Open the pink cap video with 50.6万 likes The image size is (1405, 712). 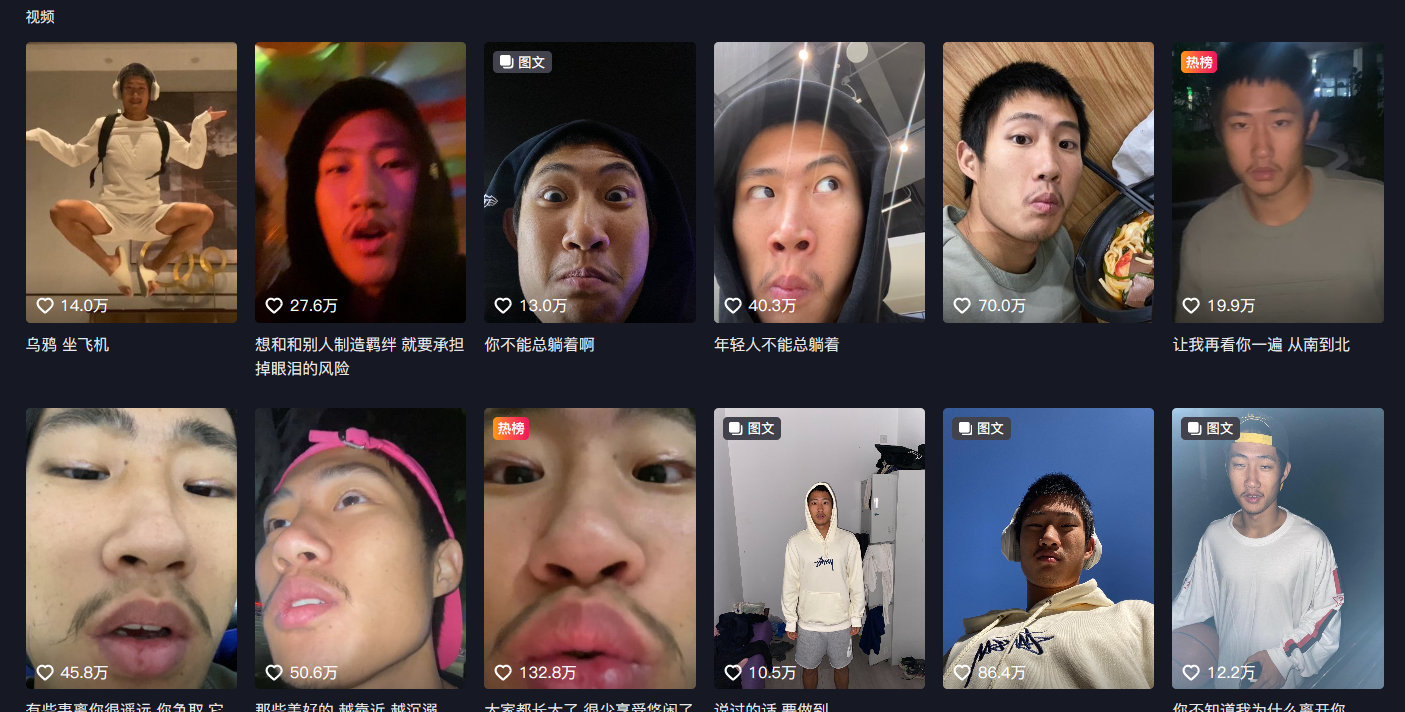[x=360, y=548]
